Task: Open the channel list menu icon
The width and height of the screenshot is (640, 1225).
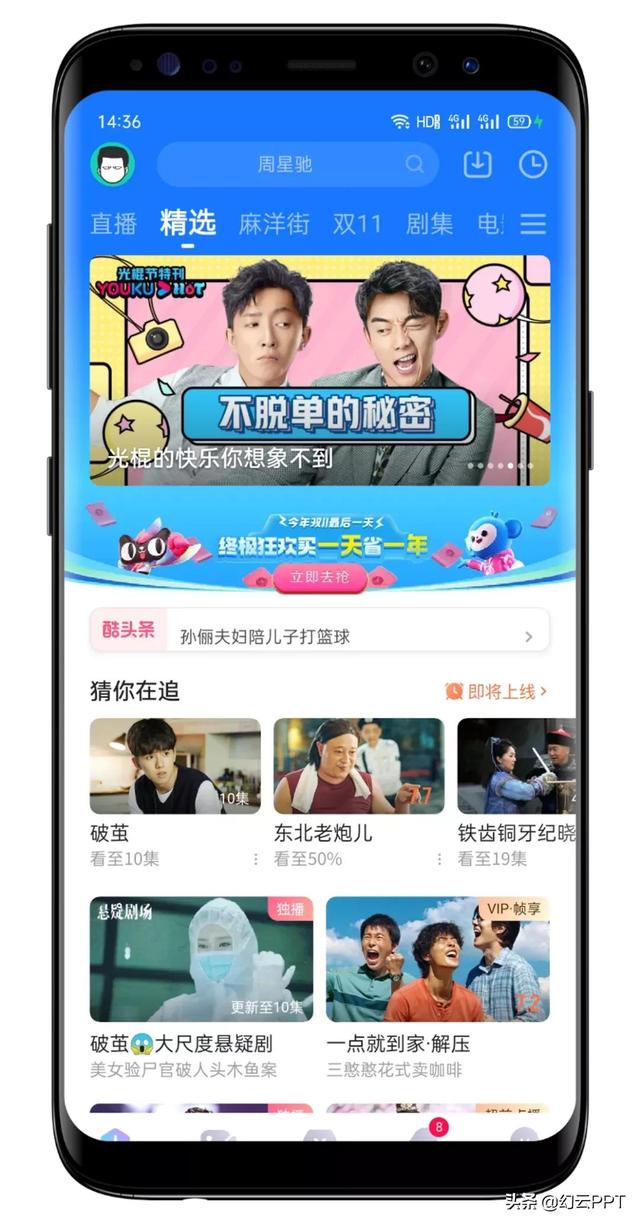Action: coord(533,224)
